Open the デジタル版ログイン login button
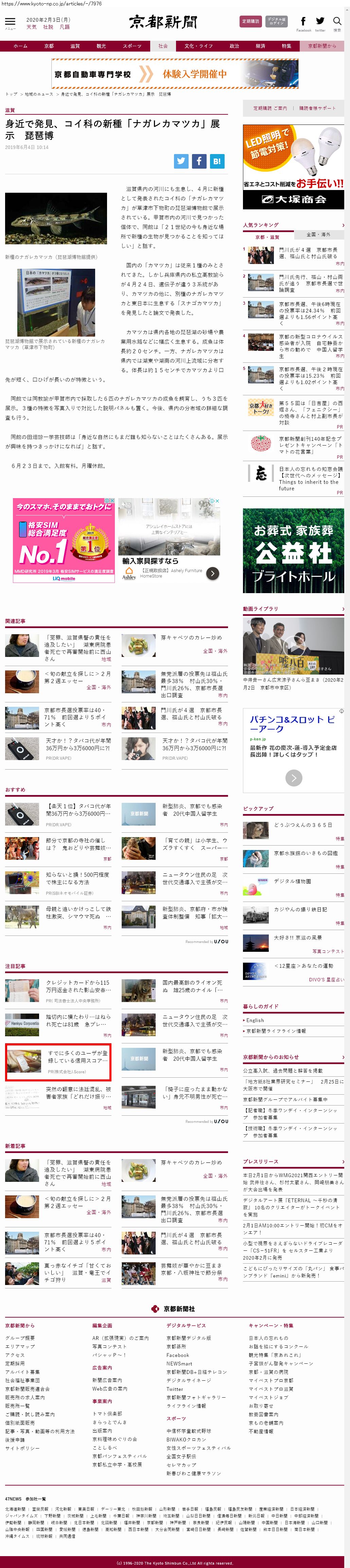The image size is (350, 1568). click(x=276, y=21)
